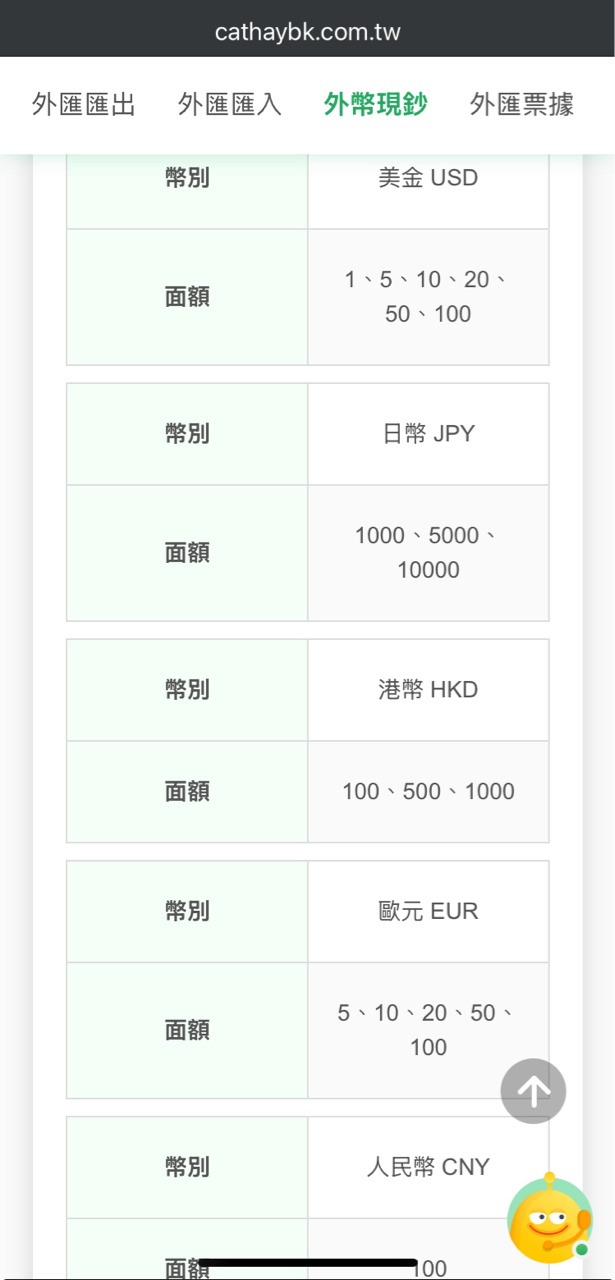The height and width of the screenshot is (1280, 615).
Task: Tap the back-to-top arrow button
Action: [x=533, y=1091]
